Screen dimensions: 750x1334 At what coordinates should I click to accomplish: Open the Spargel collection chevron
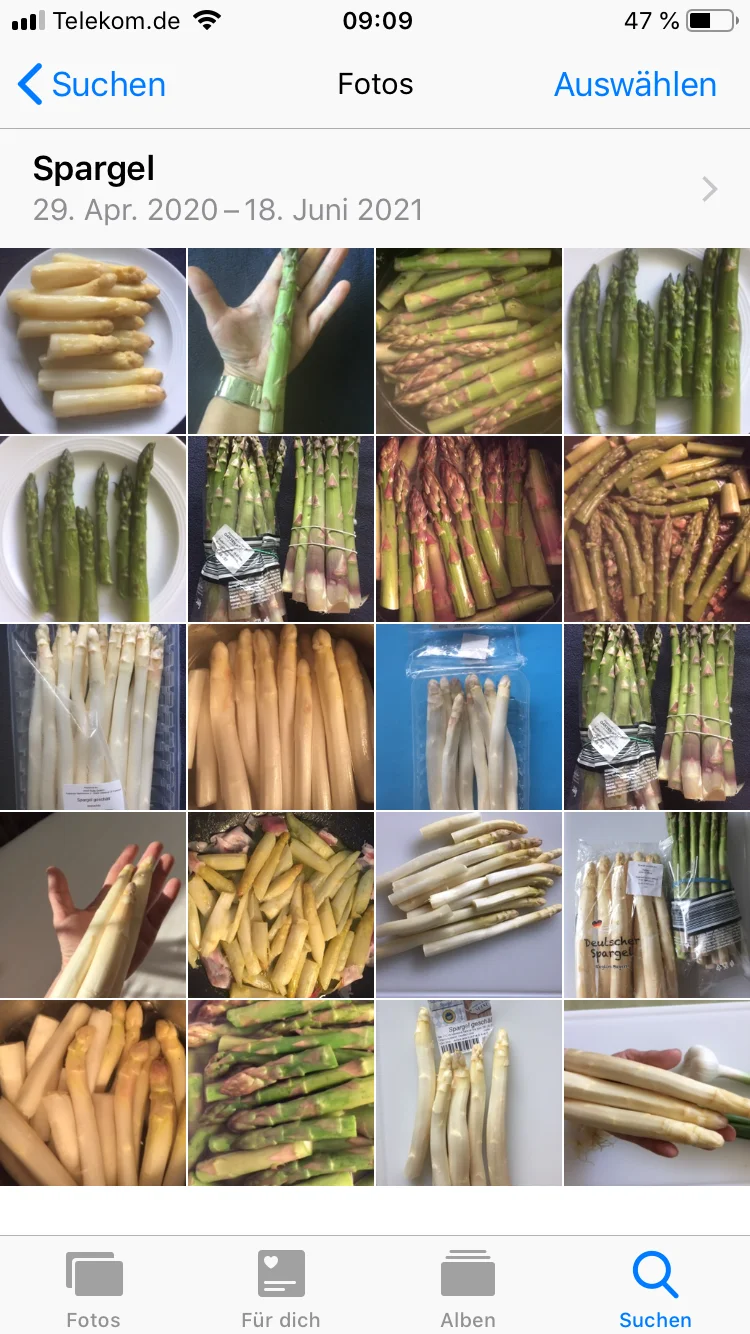pyautogui.click(x=709, y=189)
